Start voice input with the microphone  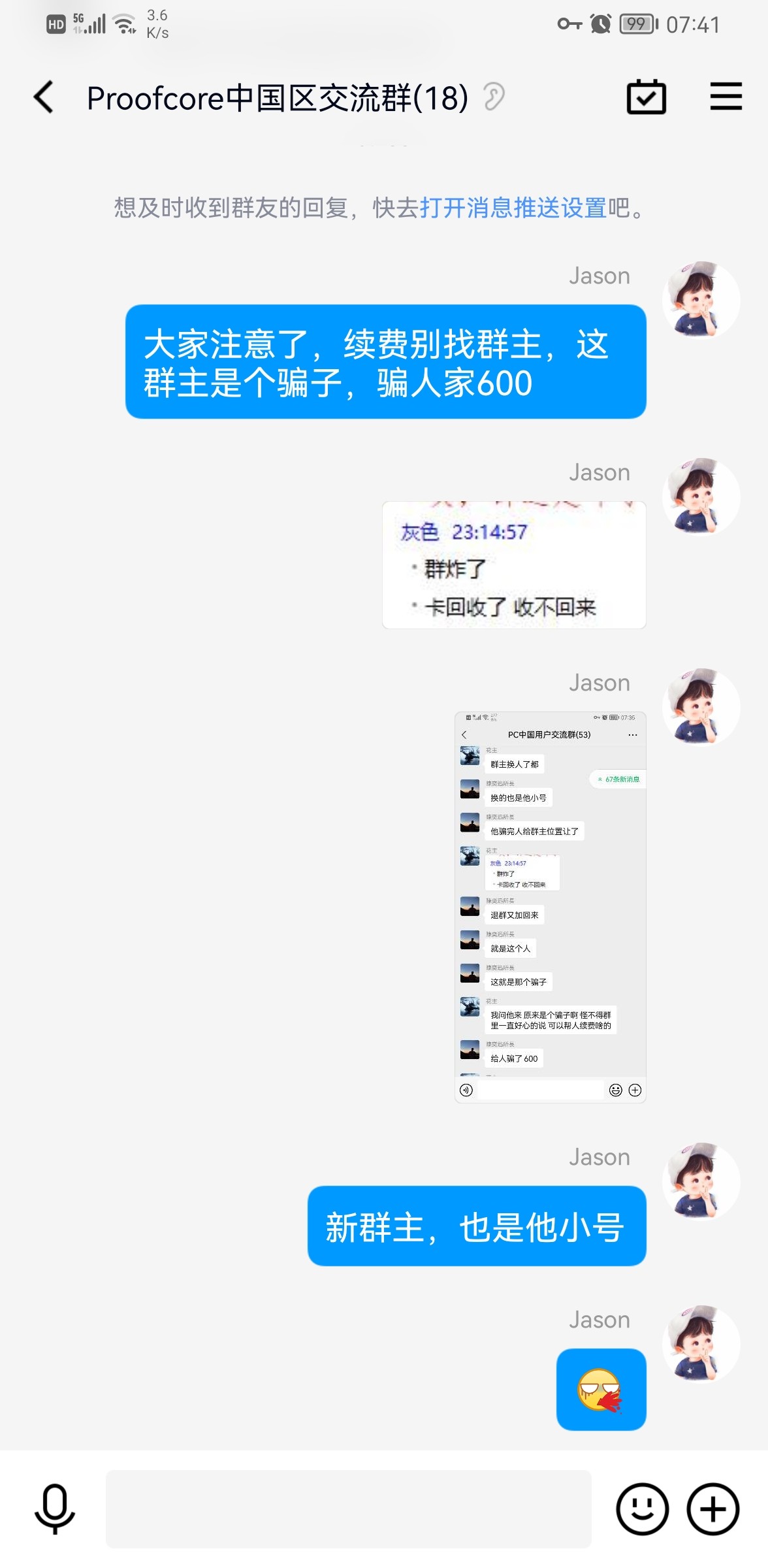click(x=55, y=1509)
